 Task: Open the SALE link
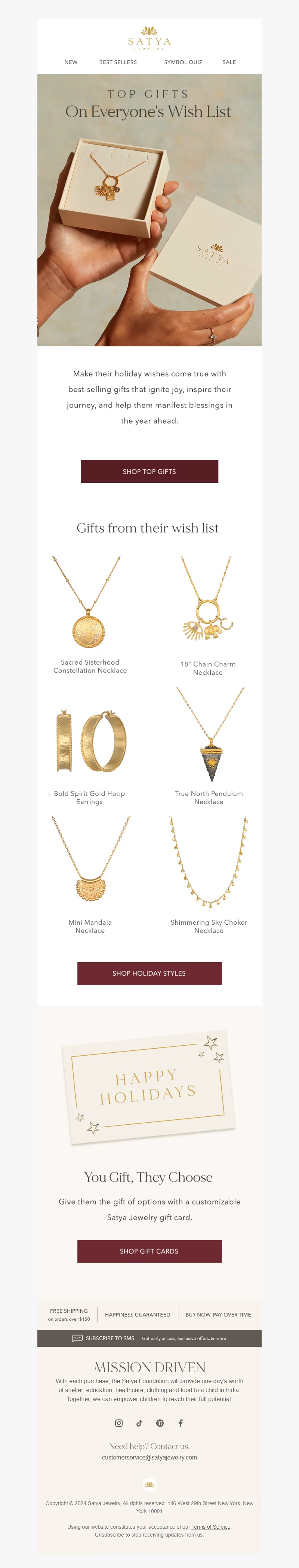click(229, 62)
